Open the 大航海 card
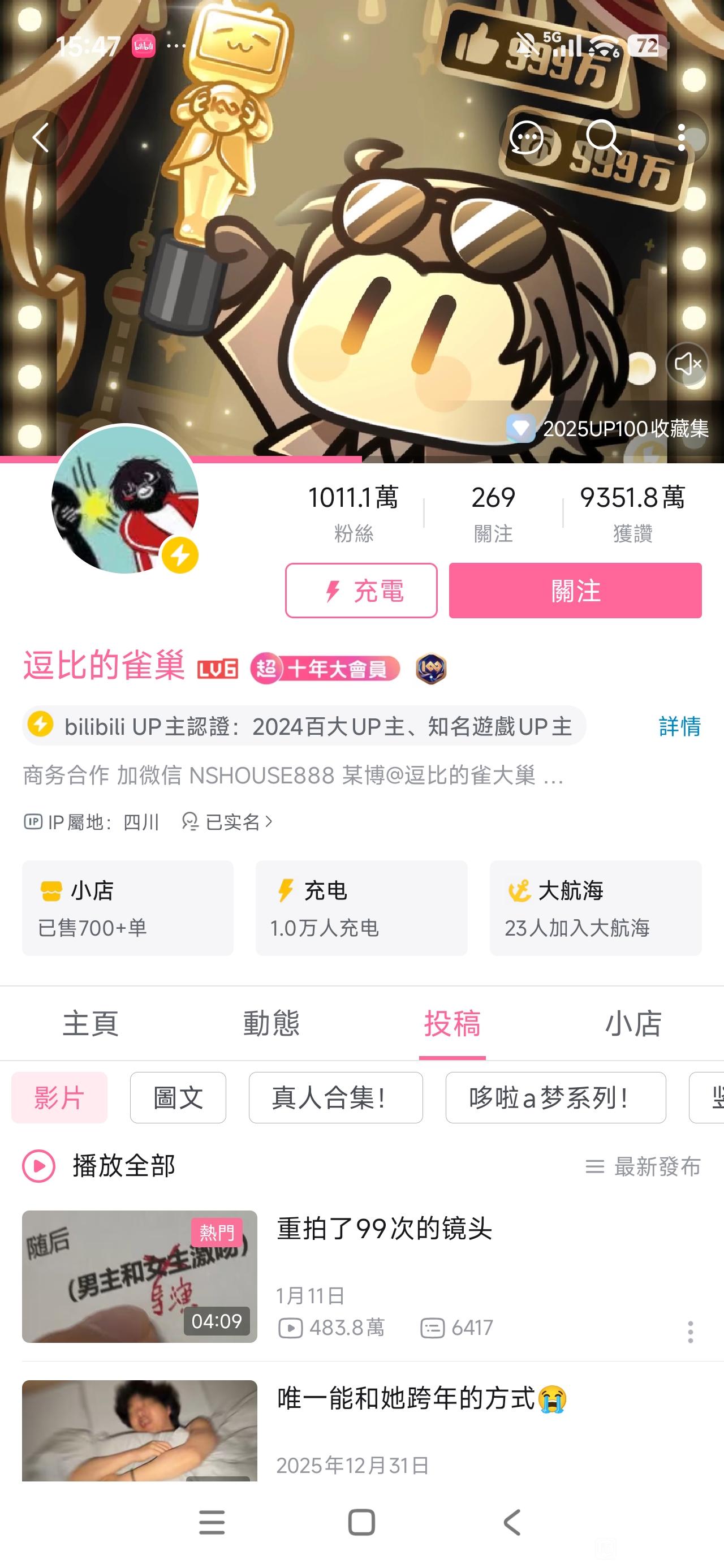The image size is (724, 1568). pos(595,907)
